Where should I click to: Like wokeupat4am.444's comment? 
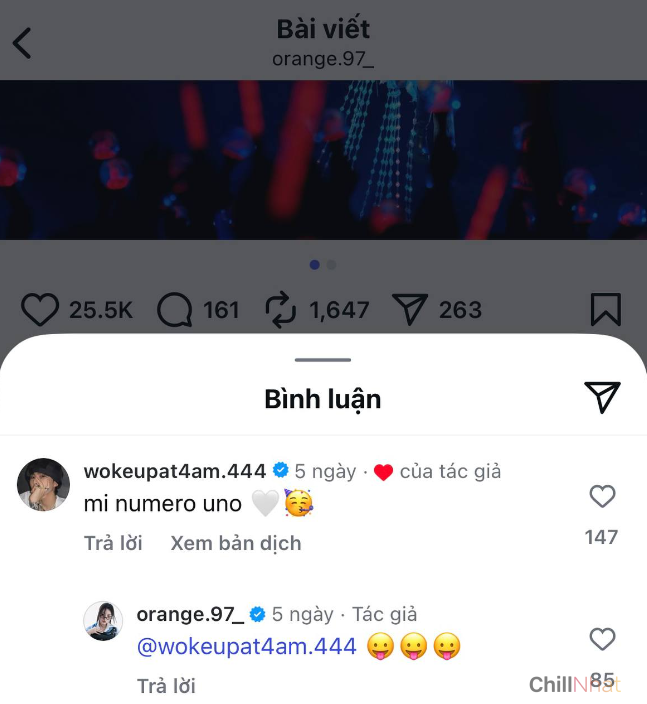click(602, 497)
